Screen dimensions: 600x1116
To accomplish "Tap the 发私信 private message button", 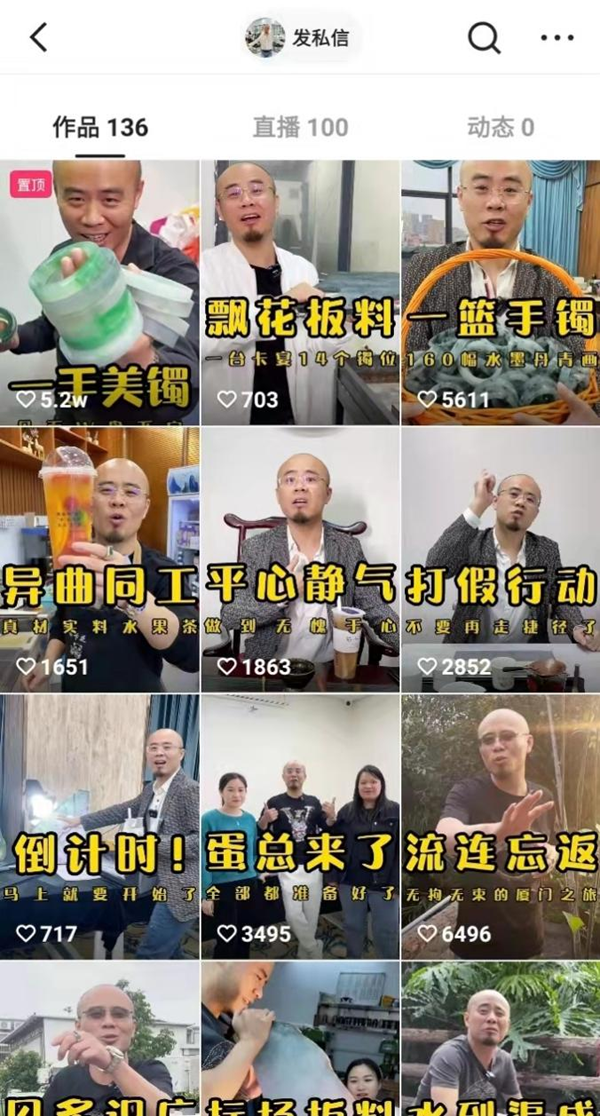I will pyautogui.click(x=300, y=38).
